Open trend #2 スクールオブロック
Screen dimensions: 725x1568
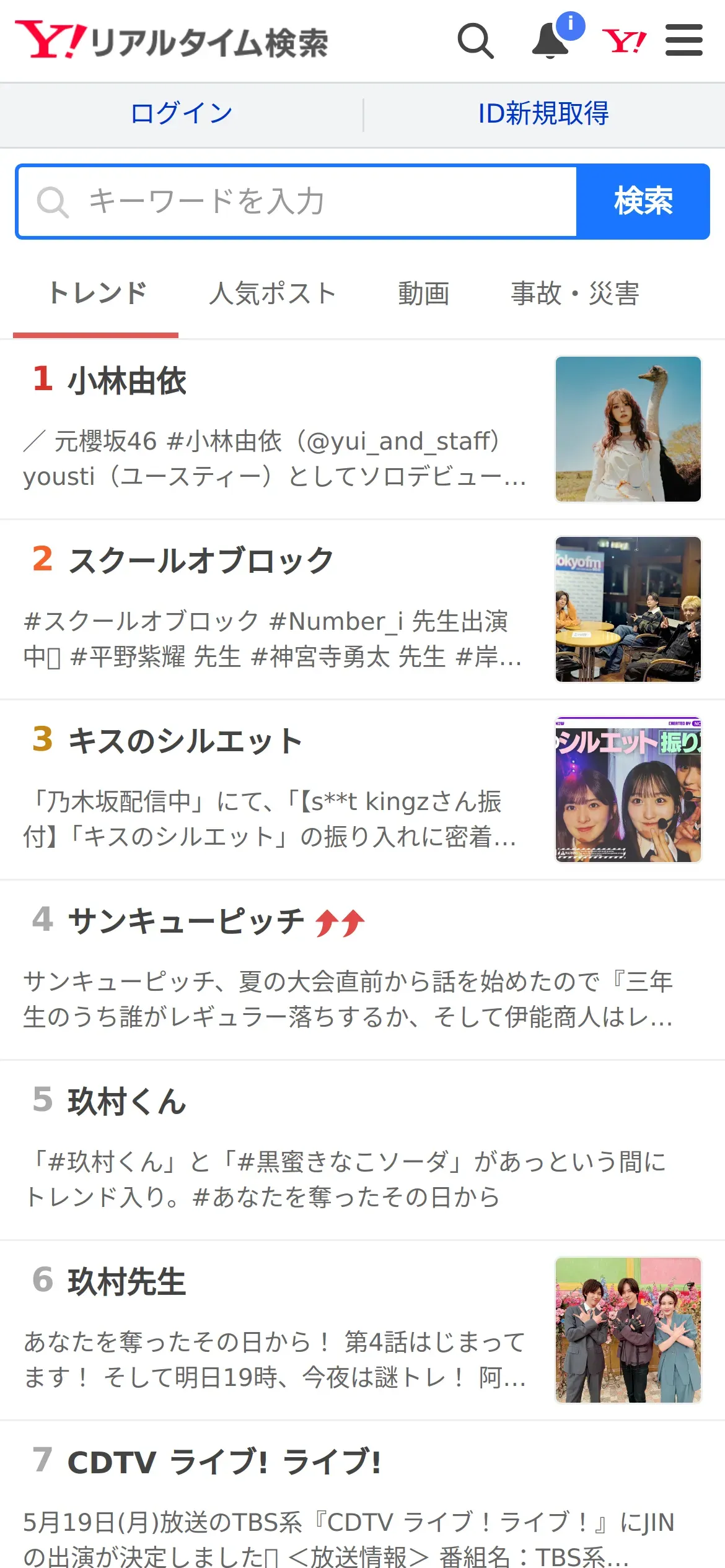tap(200, 560)
